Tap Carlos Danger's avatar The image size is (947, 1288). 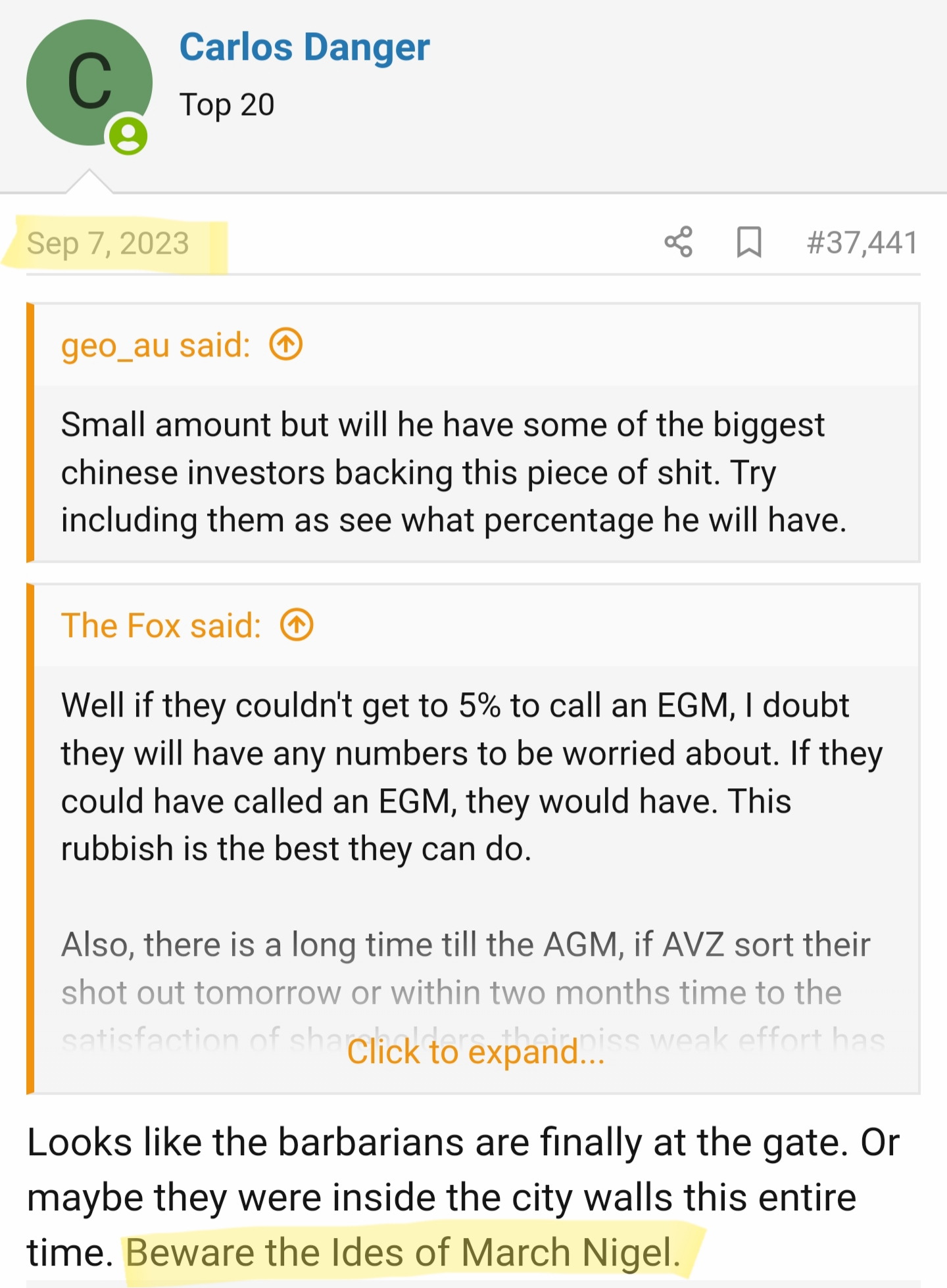[x=89, y=83]
